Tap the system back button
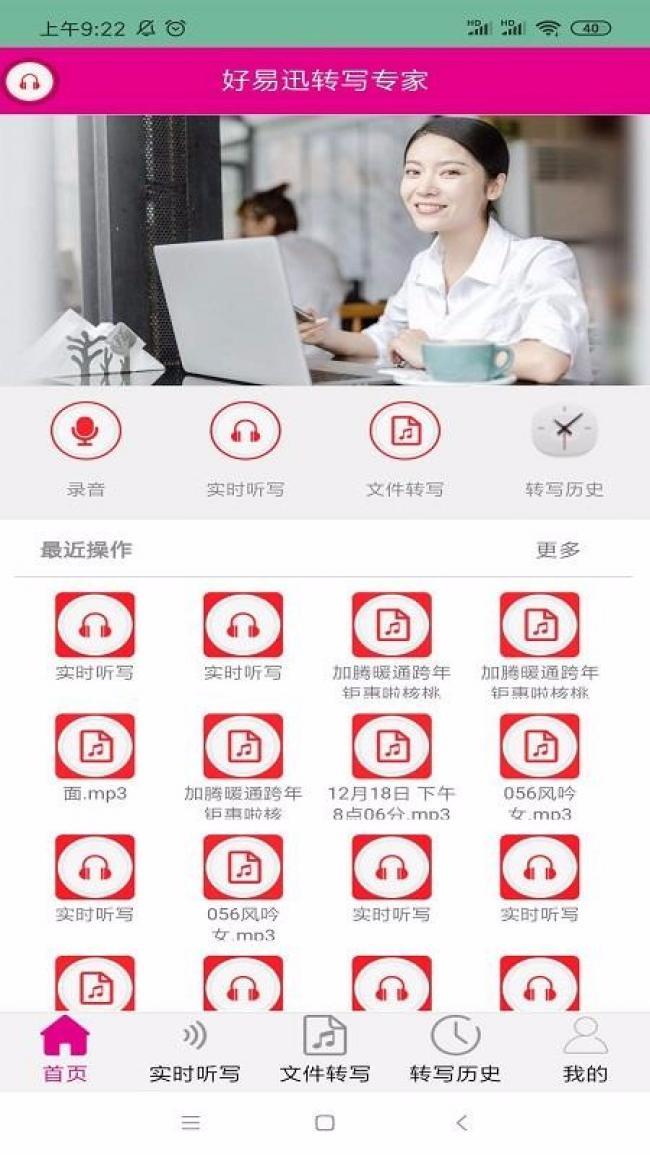The height and width of the screenshot is (1155, 650). (461, 1123)
